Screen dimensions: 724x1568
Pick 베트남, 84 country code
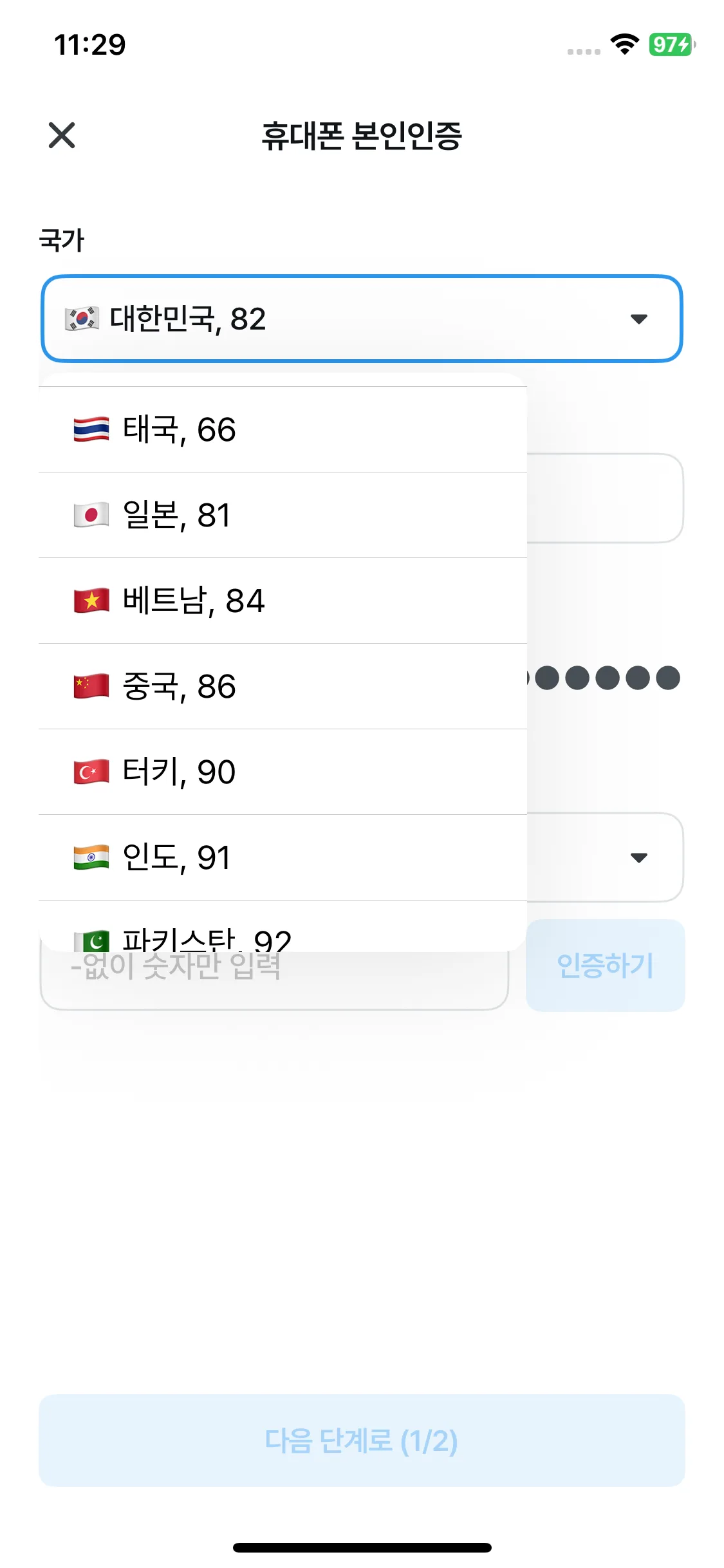283,601
